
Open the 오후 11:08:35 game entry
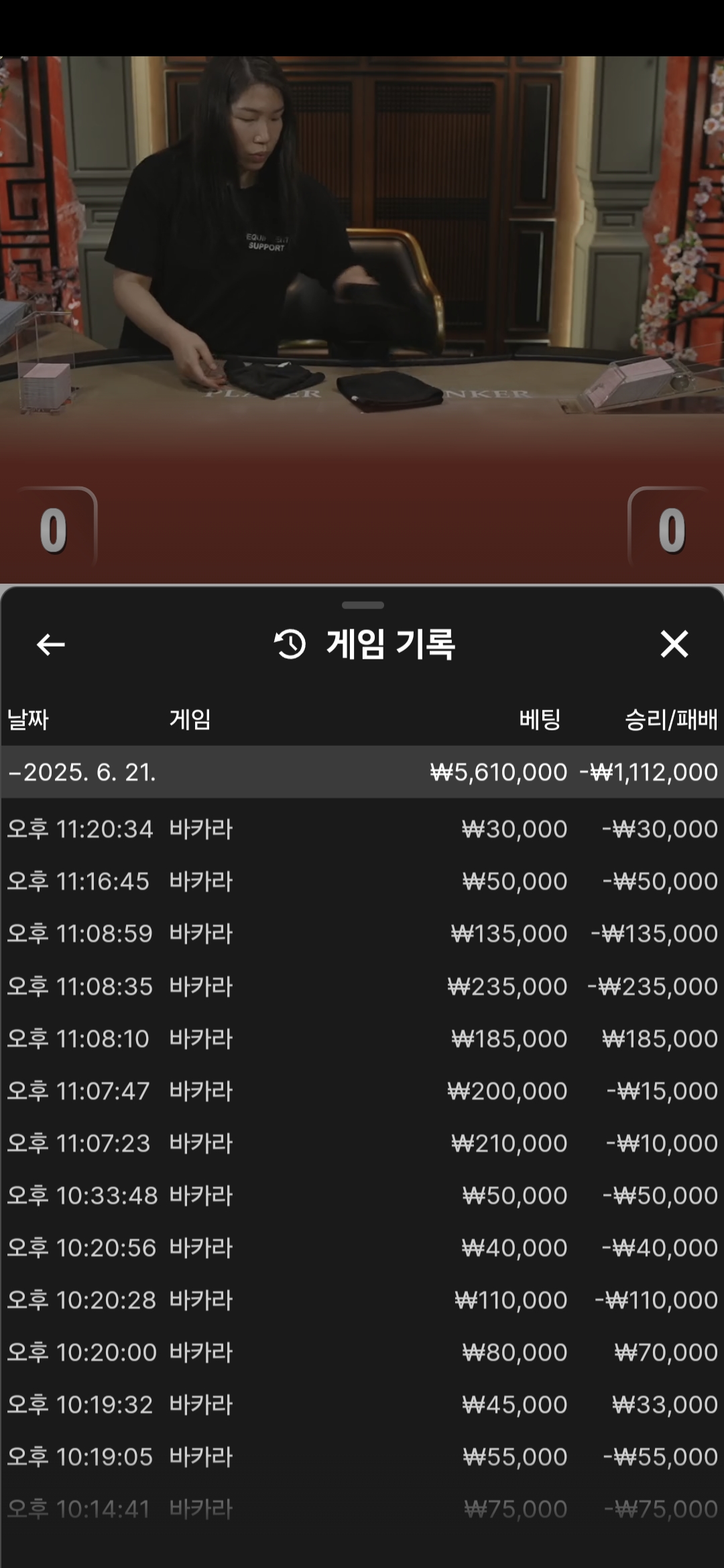(362, 986)
